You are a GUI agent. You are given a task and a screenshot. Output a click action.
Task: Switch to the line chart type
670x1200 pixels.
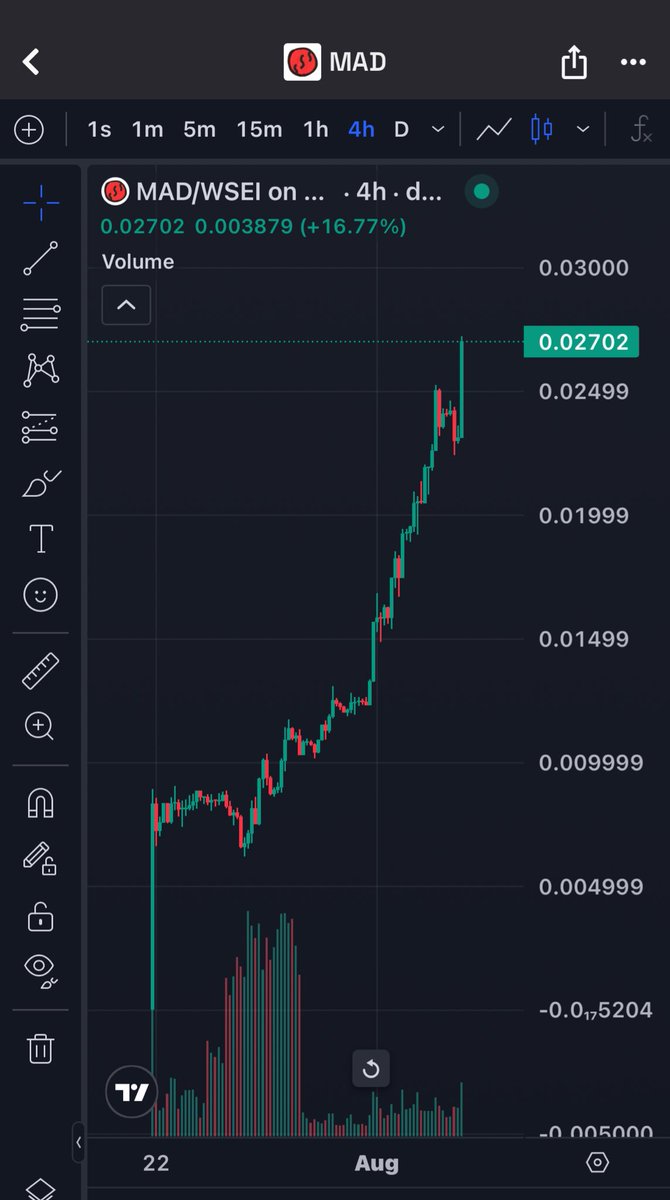coord(494,129)
